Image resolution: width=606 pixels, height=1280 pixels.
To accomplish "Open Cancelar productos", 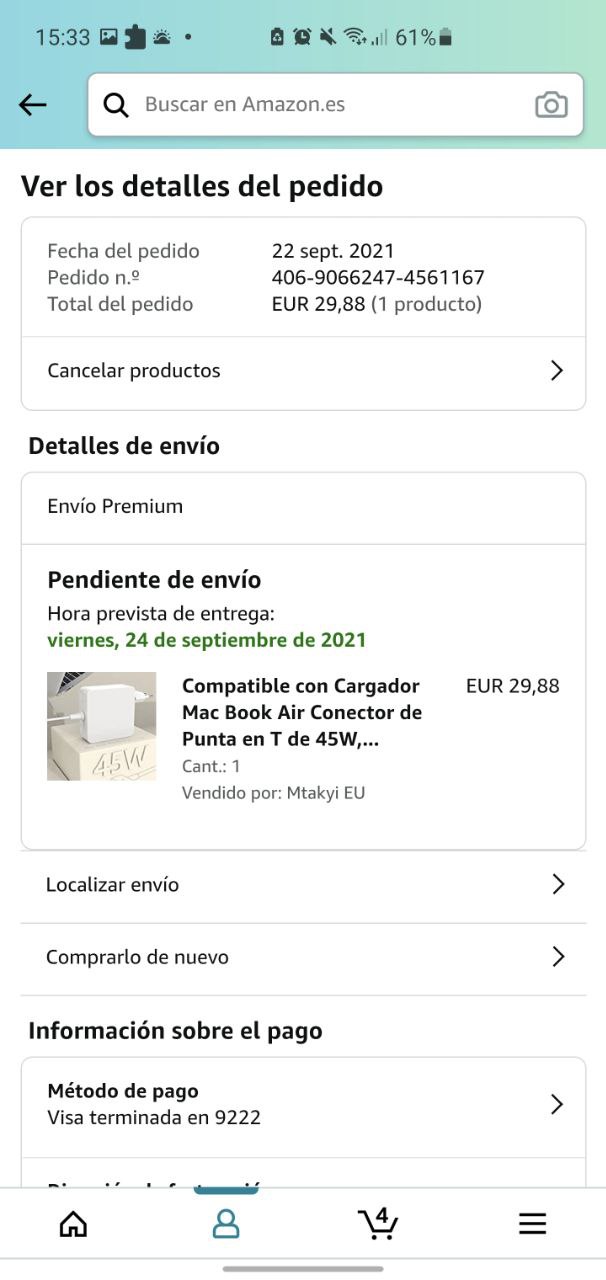I will 303,371.
